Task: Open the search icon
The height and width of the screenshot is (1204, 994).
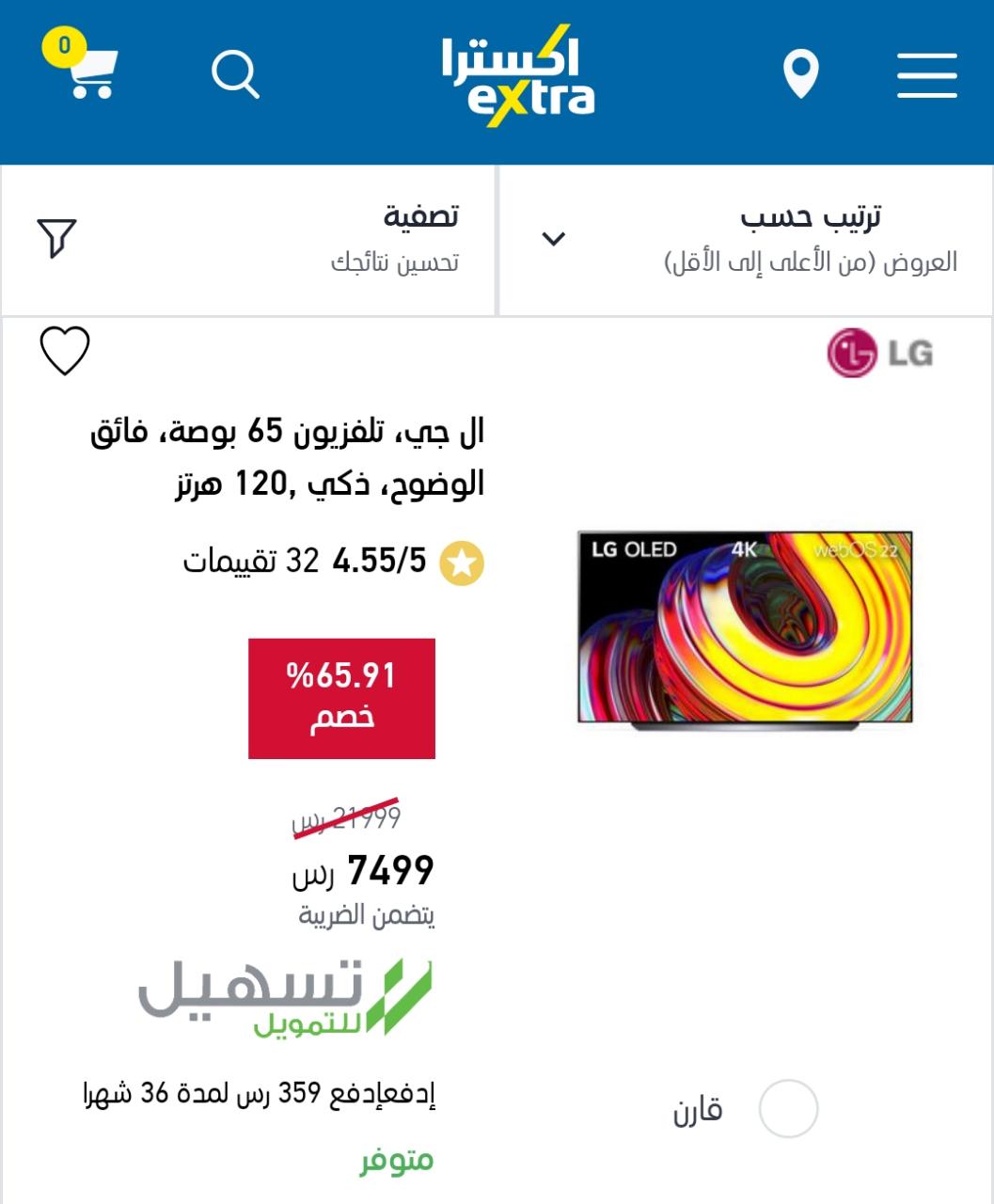Action: [x=234, y=74]
